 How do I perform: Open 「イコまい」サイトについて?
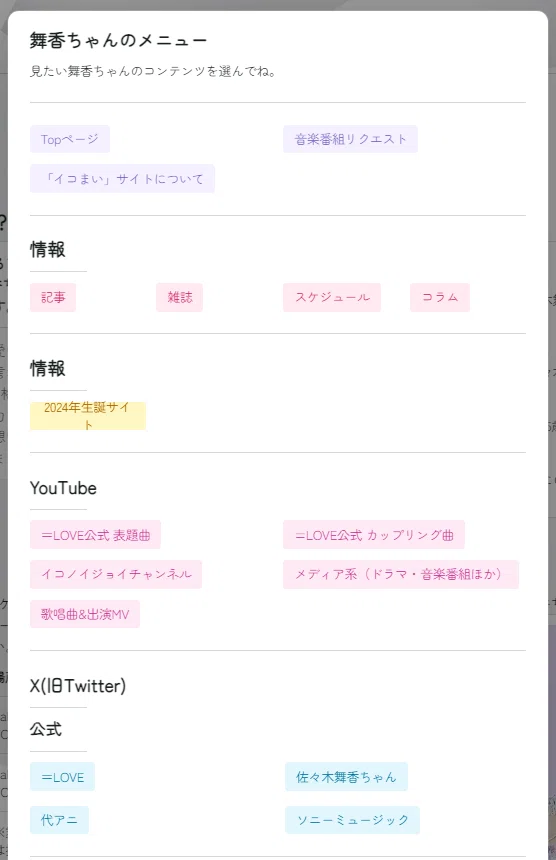[122, 179]
